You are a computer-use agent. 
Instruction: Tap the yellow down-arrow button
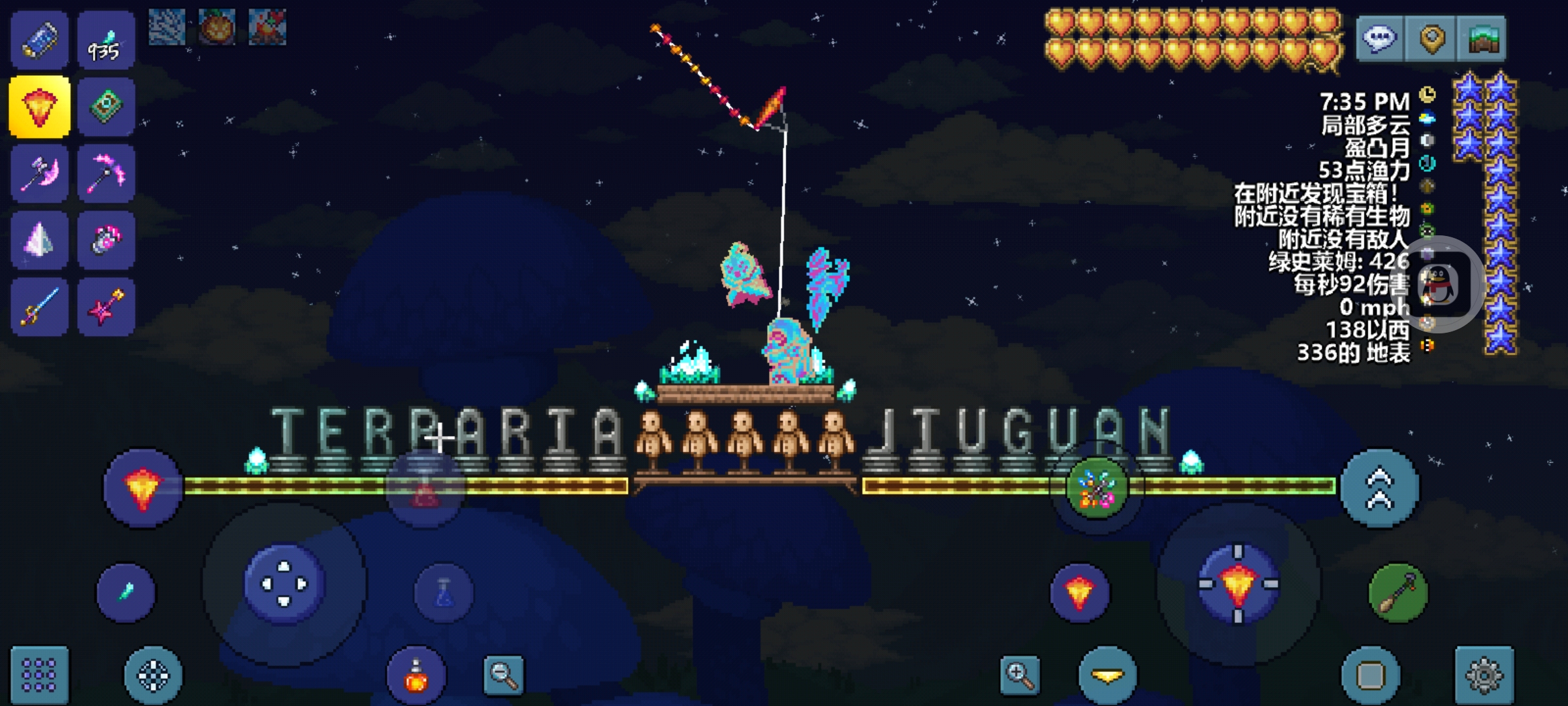point(1107,675)
